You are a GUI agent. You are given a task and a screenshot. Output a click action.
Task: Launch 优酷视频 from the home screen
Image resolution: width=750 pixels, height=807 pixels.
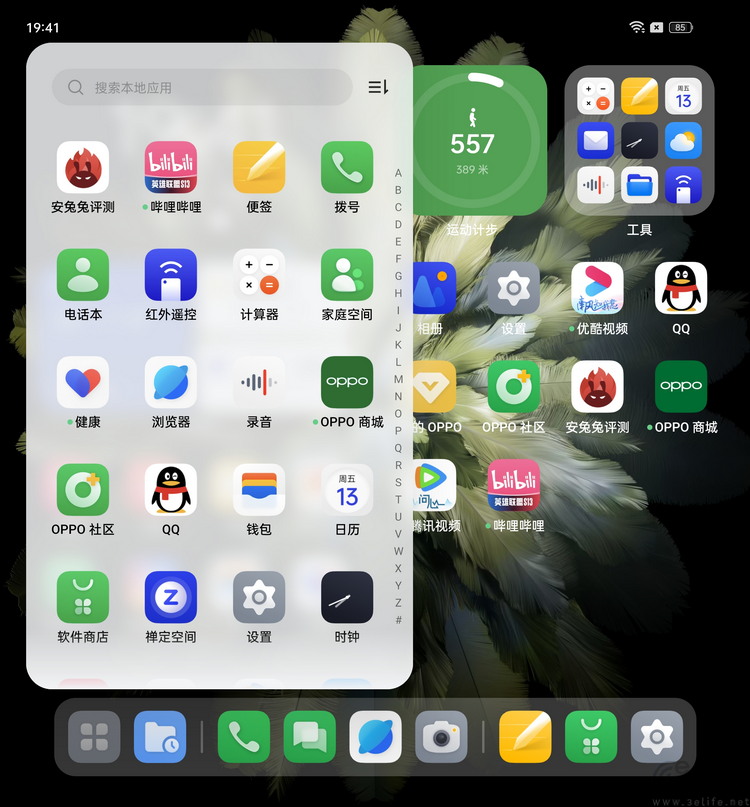[x=597, y=289]
